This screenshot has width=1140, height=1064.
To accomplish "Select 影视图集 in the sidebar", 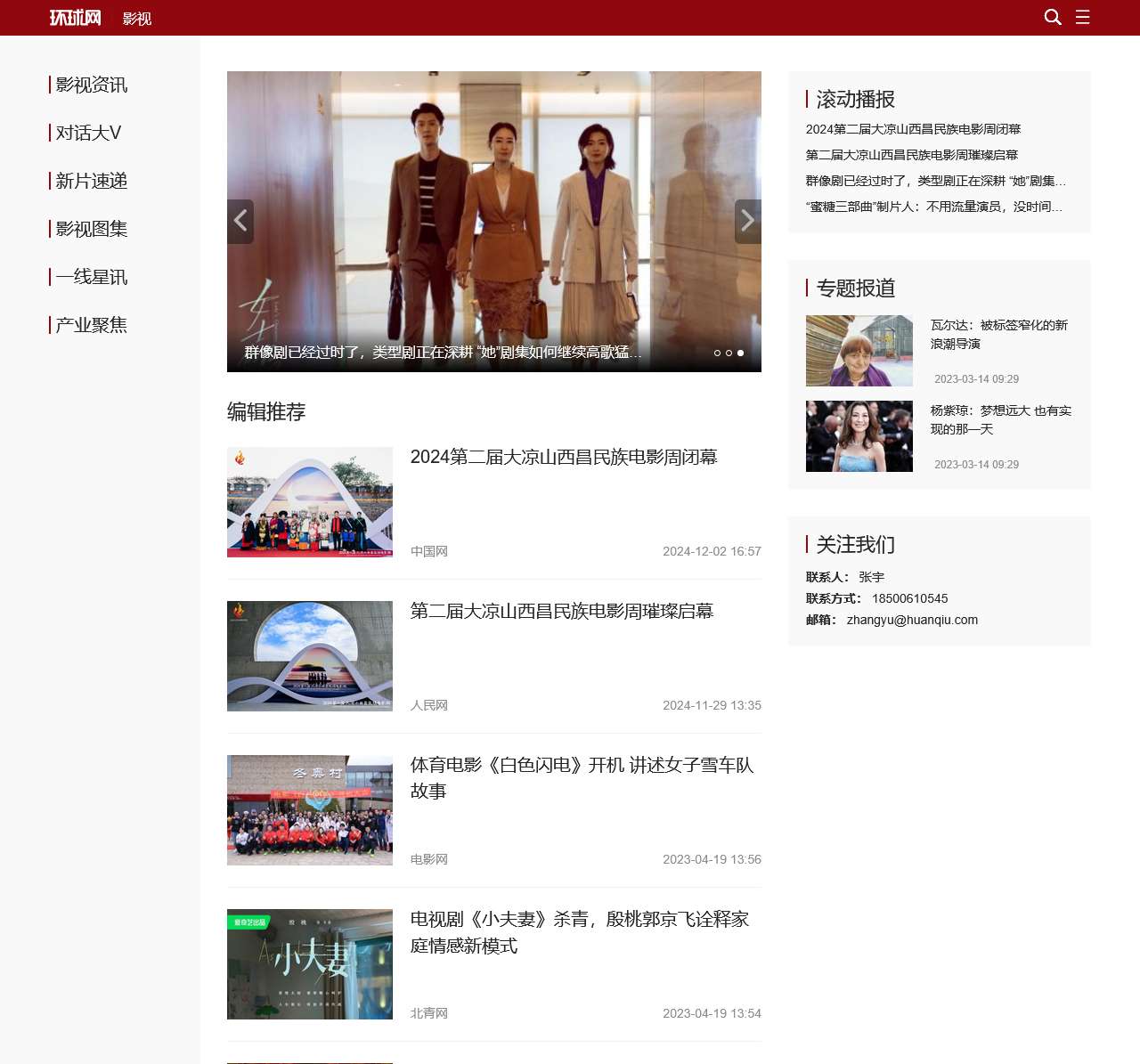I will [x=91, y=229].
